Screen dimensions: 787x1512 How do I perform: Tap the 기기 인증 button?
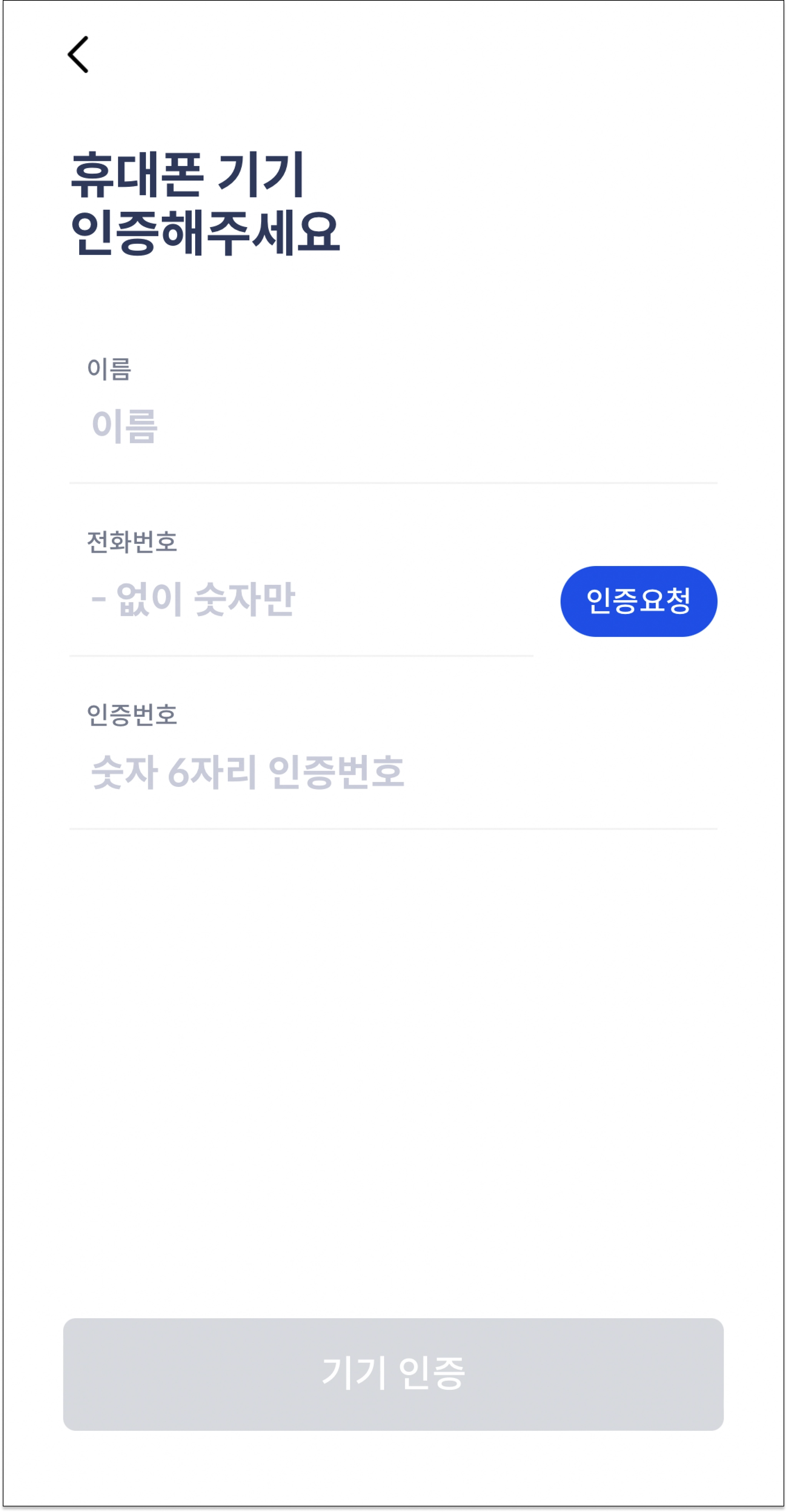393,1373
